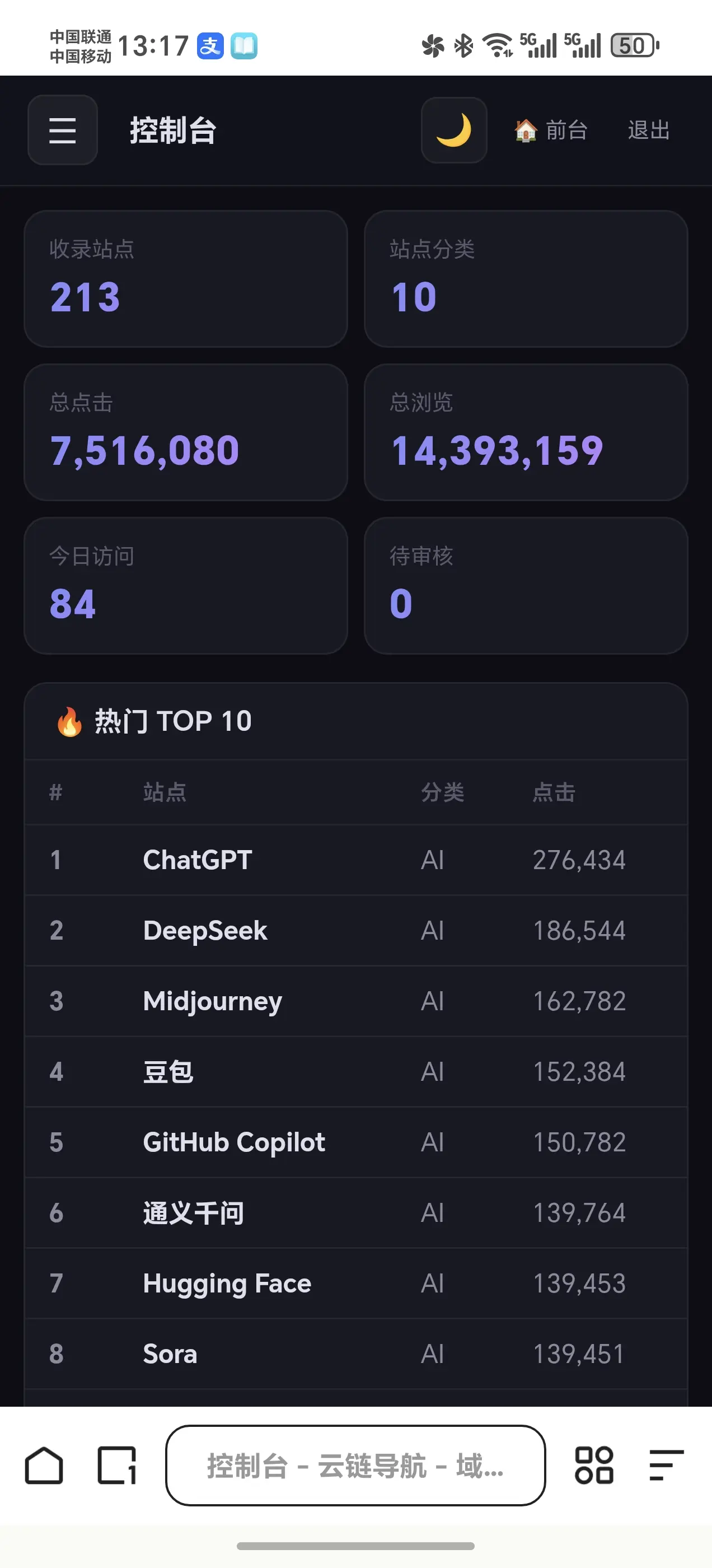Open the browser apps grid icon
This screenshot has height=1568, width=712.
point(594,1466)
